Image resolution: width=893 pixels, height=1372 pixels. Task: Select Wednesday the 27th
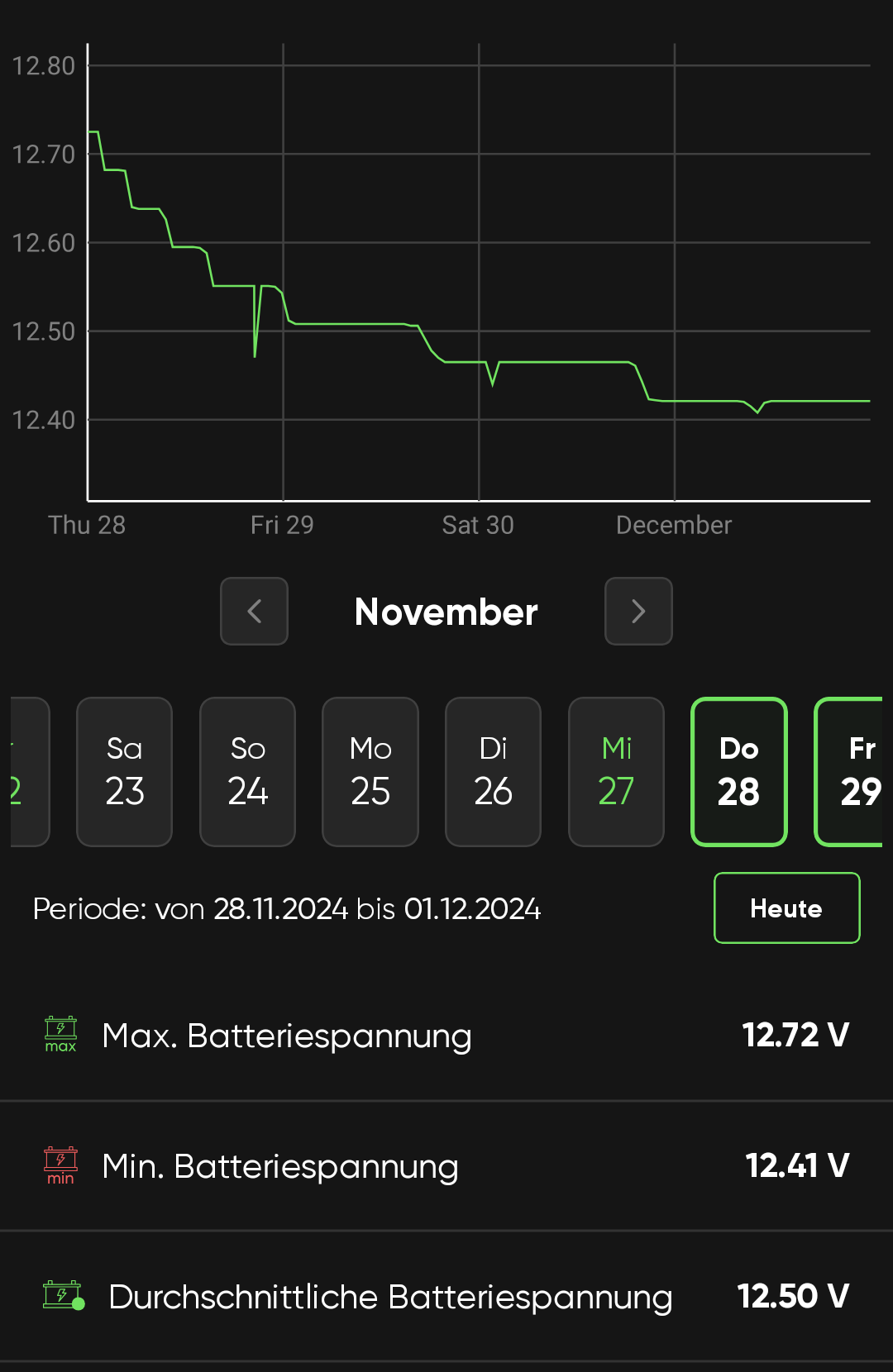(616, 772)
